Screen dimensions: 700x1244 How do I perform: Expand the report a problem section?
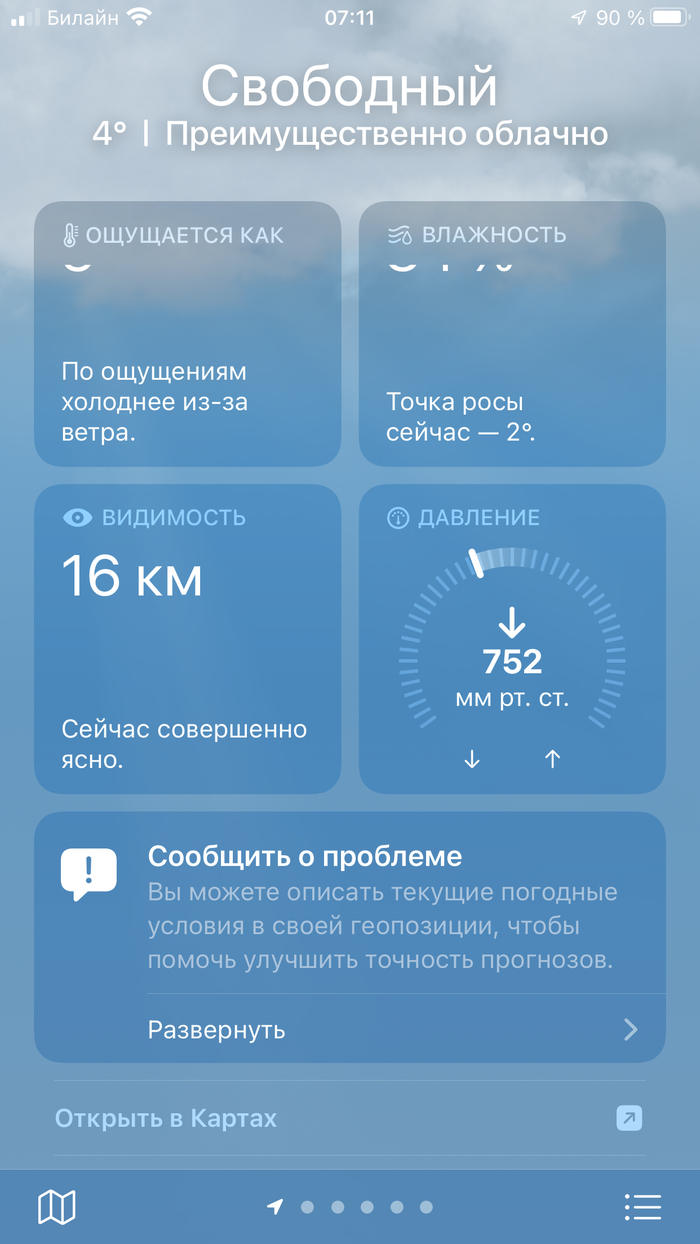392,1030
